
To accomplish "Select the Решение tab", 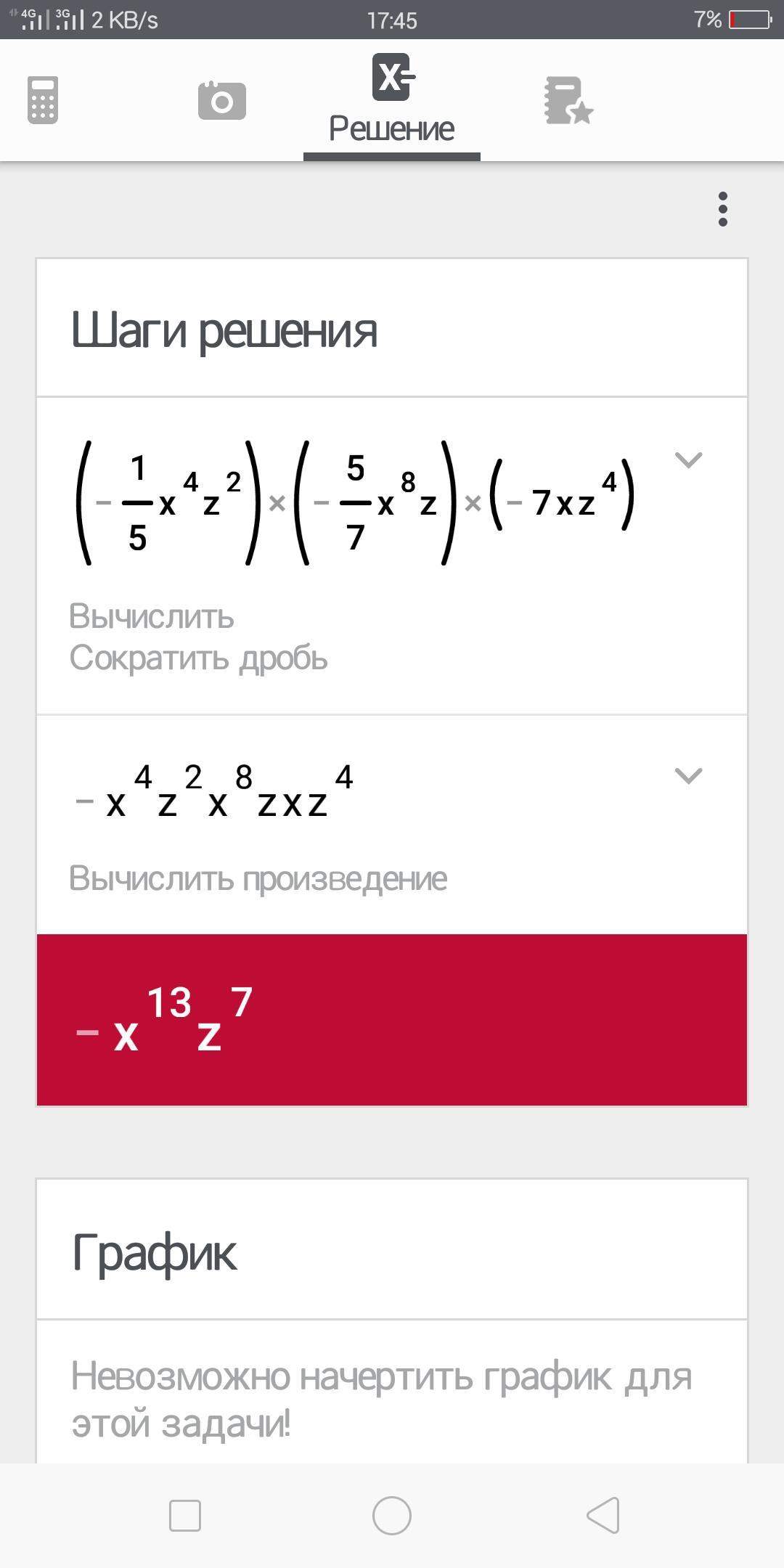I will tap(392, 102).
